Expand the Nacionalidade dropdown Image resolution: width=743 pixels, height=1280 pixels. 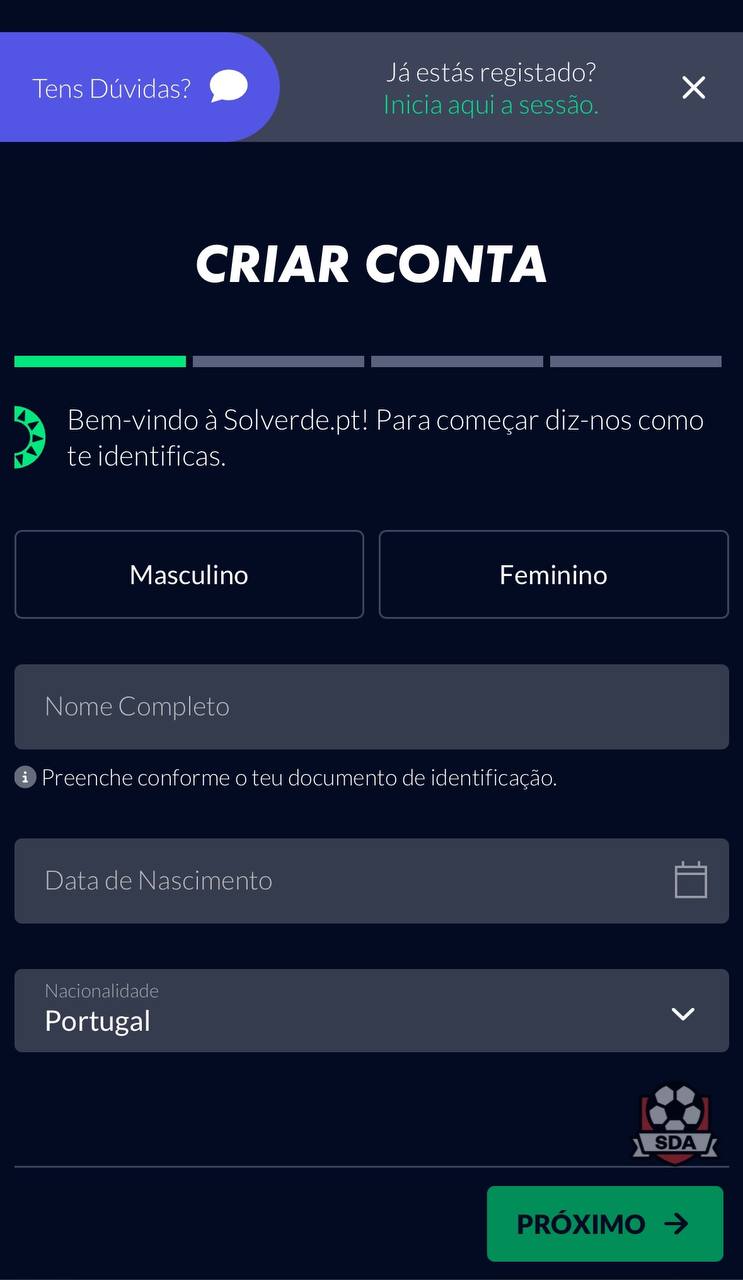click(x=371, y=1011)
